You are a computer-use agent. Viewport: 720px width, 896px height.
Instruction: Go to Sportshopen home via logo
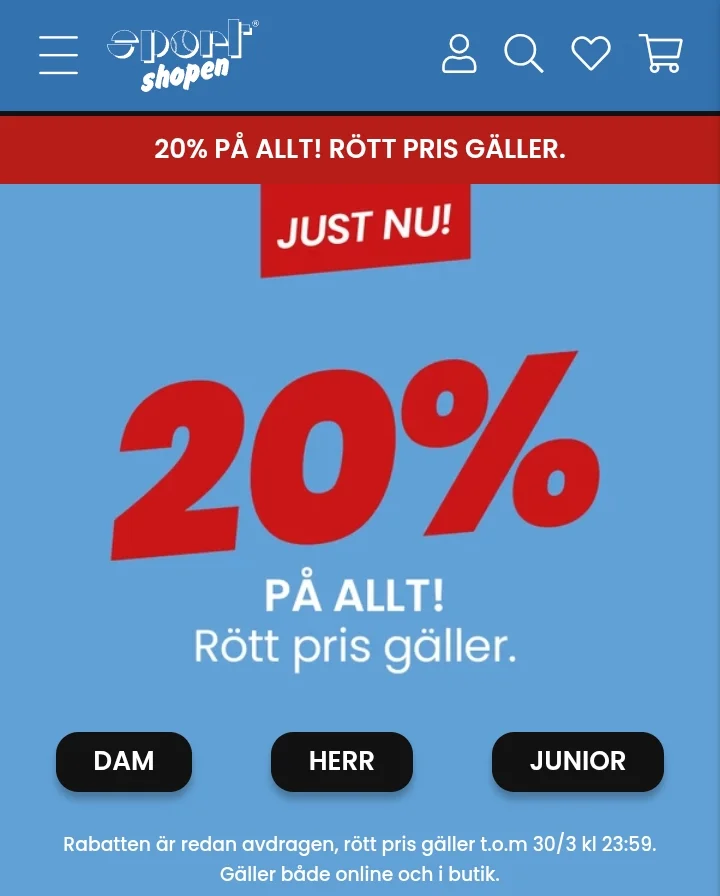(x=182, y=55)
